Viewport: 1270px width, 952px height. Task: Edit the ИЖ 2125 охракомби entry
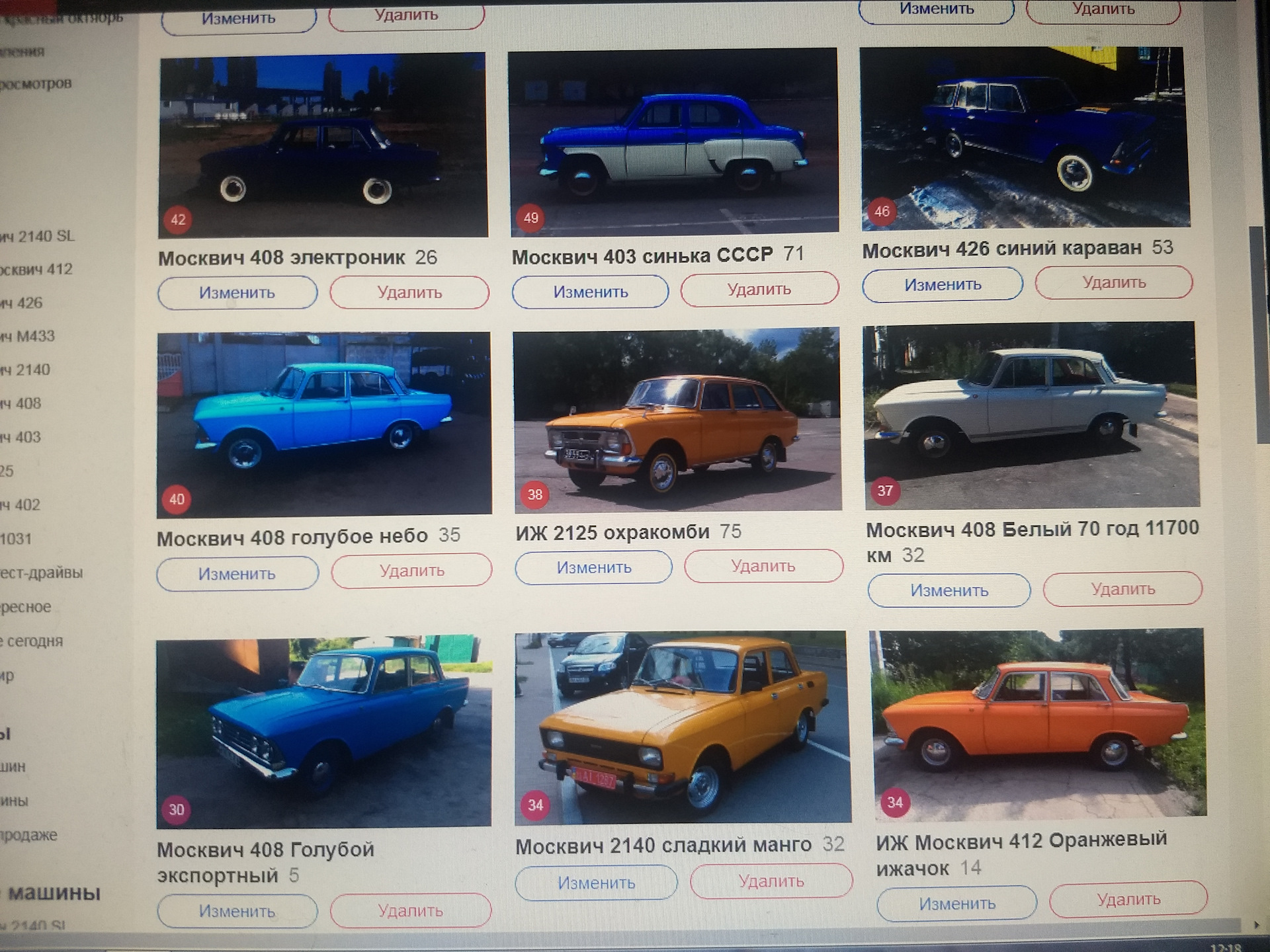[x=594, y=568]
